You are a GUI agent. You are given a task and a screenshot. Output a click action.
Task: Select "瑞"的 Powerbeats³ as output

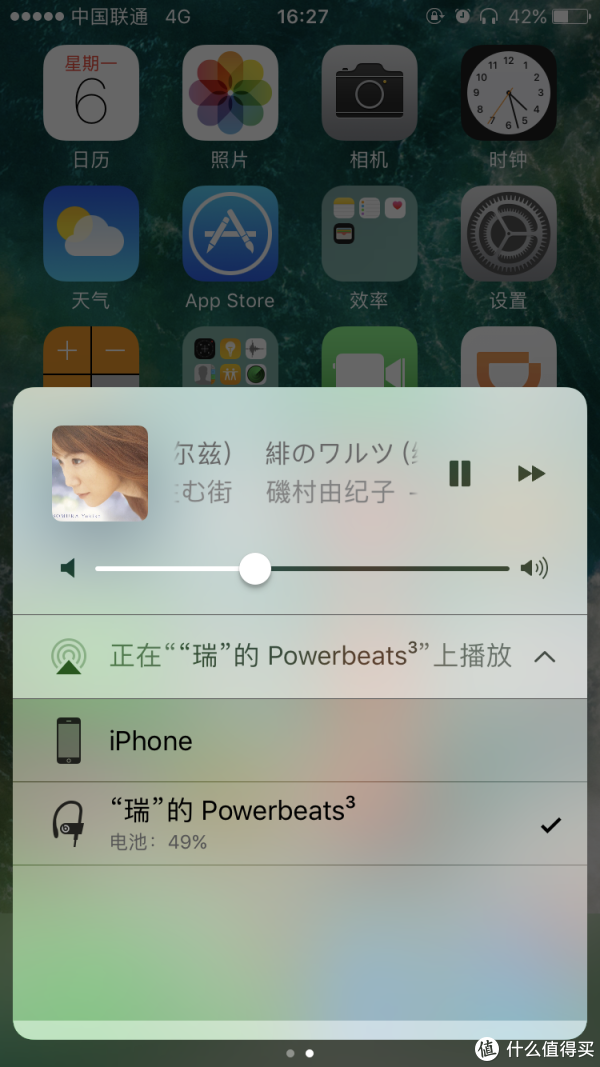coord(300,824)
